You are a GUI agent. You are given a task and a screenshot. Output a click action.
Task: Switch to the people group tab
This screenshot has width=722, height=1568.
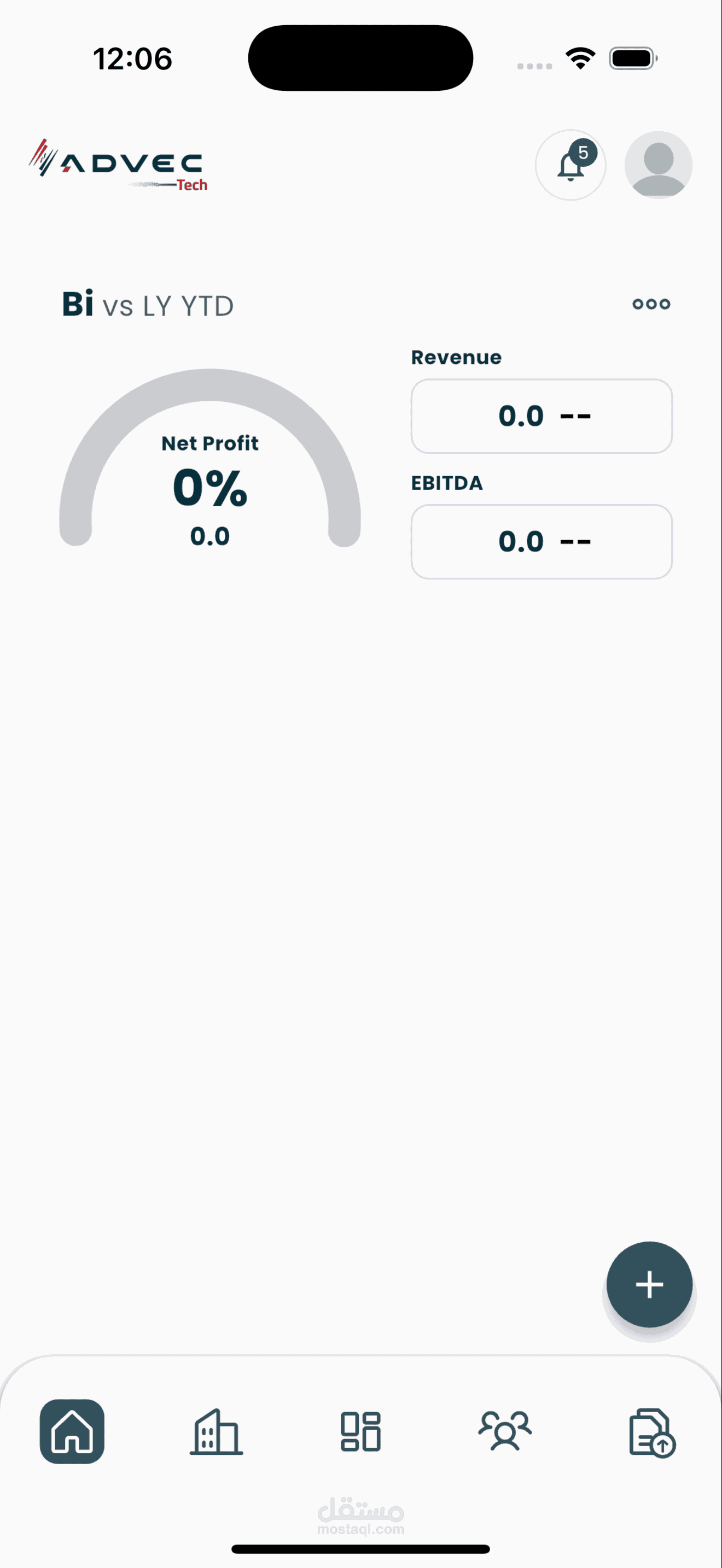pos(505,1431)
